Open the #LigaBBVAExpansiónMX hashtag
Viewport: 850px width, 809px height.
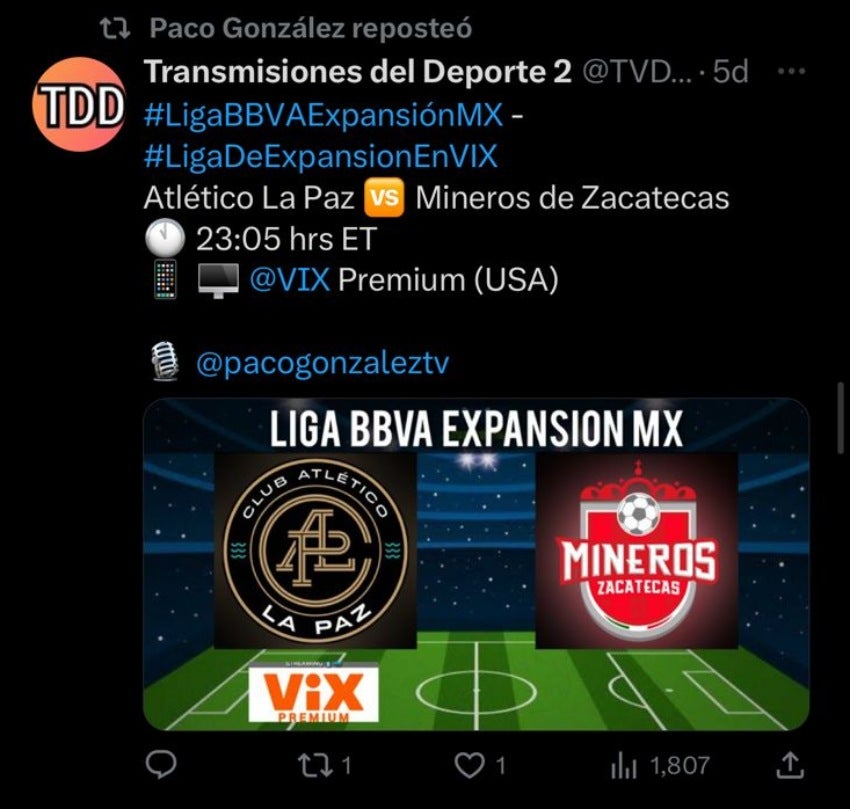[323, 115]
